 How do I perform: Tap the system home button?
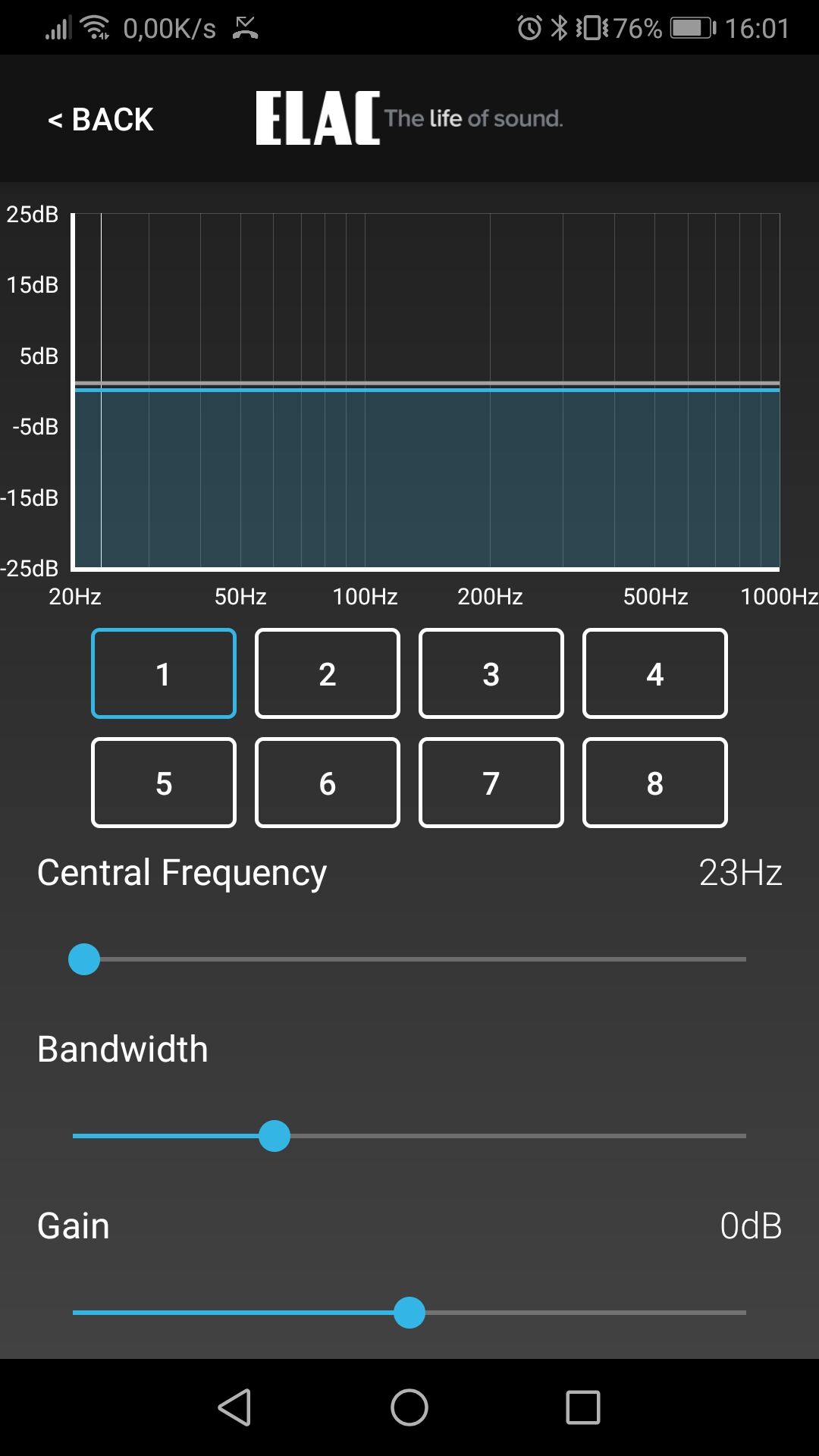[x=409, y=1407]
